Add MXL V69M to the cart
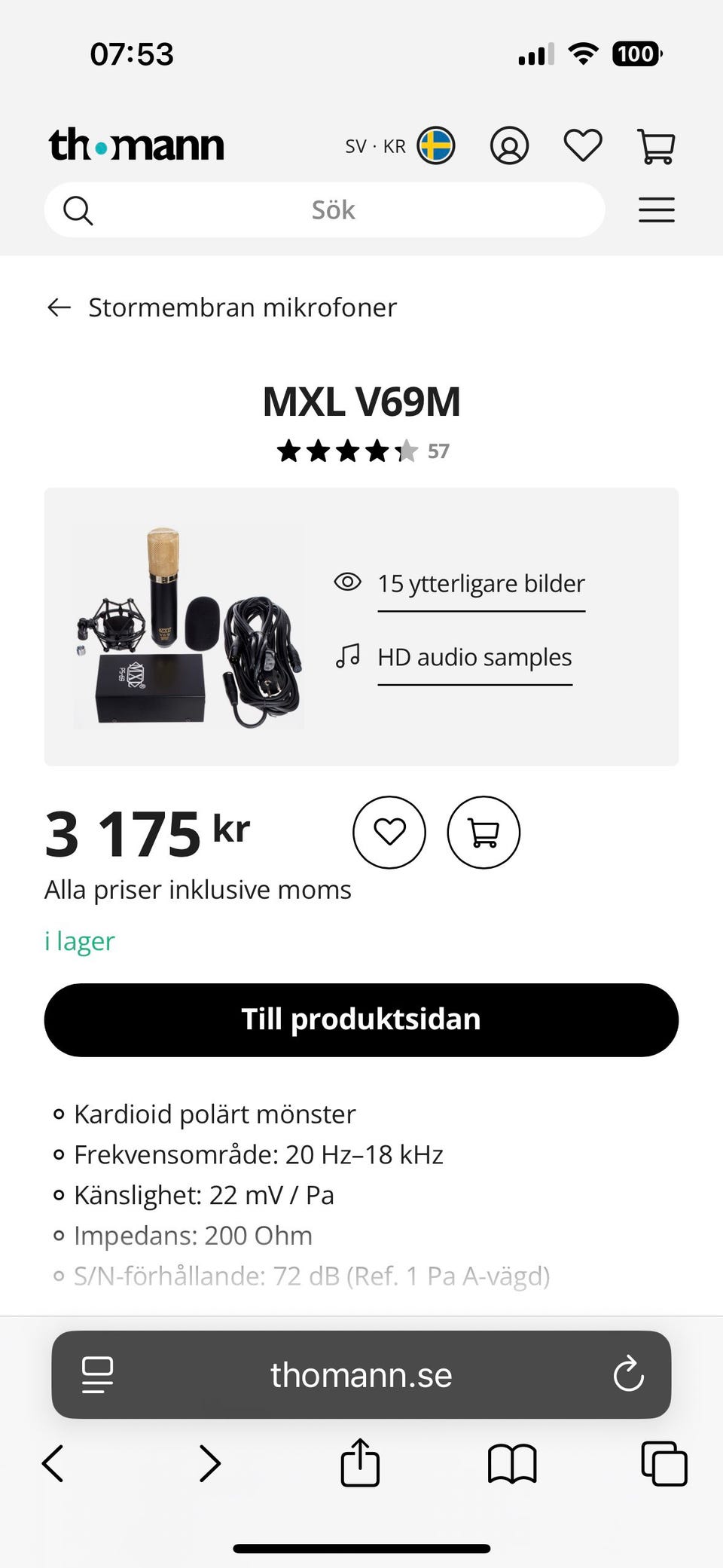 484,833
